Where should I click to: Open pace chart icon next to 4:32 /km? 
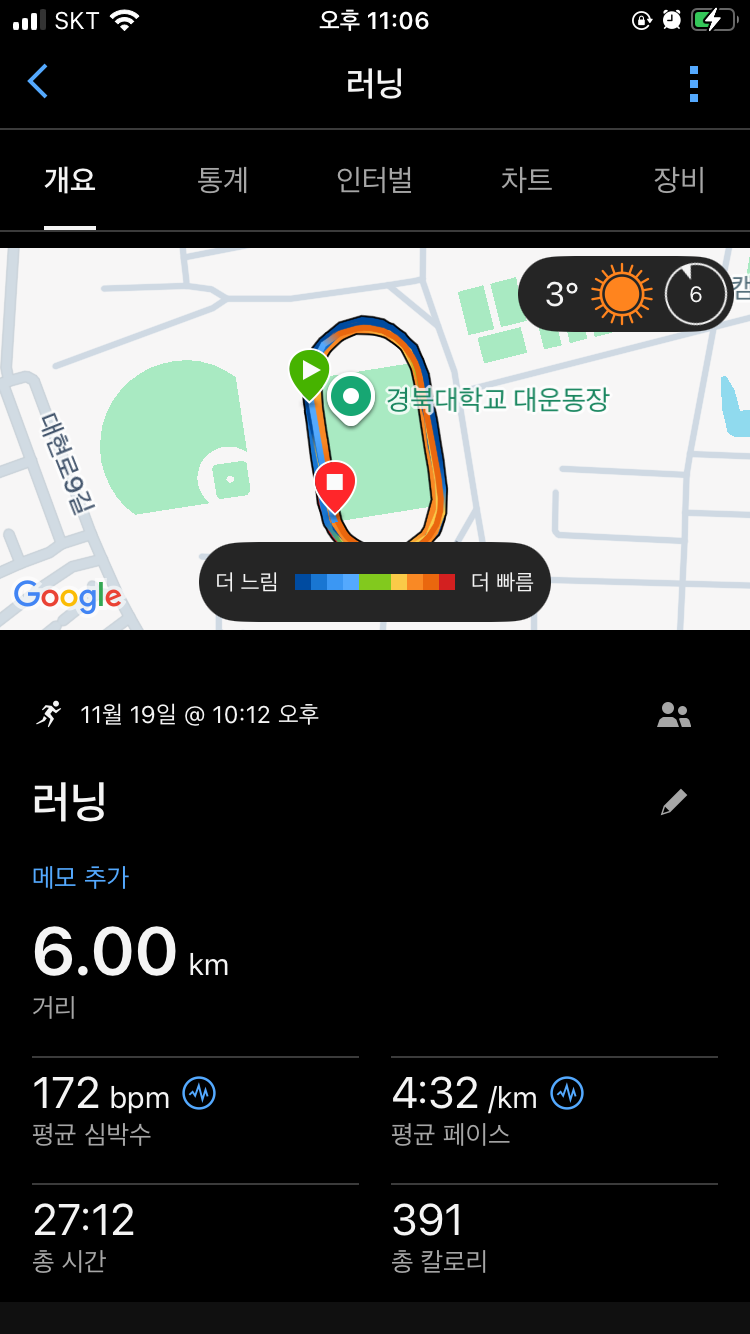(567, 1094)
